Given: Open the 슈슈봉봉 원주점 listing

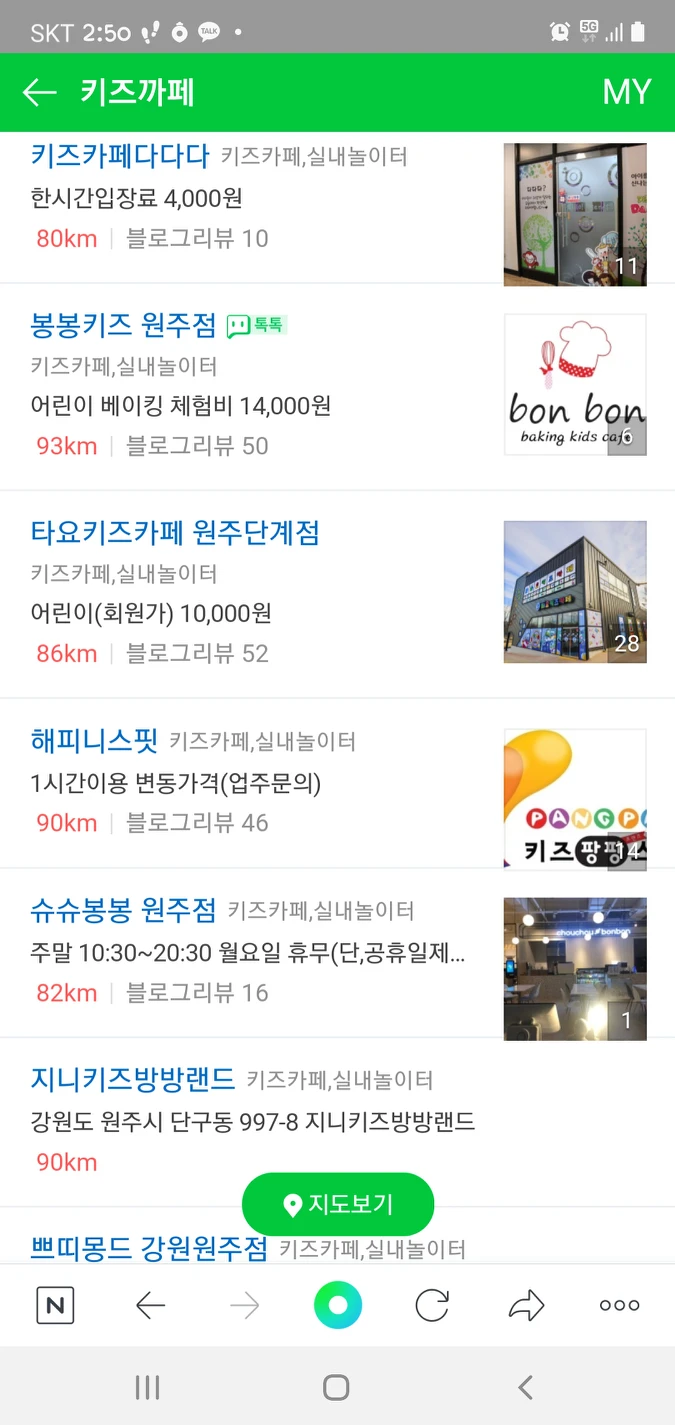Looking at the screenshot, I should tap(124, 910).
